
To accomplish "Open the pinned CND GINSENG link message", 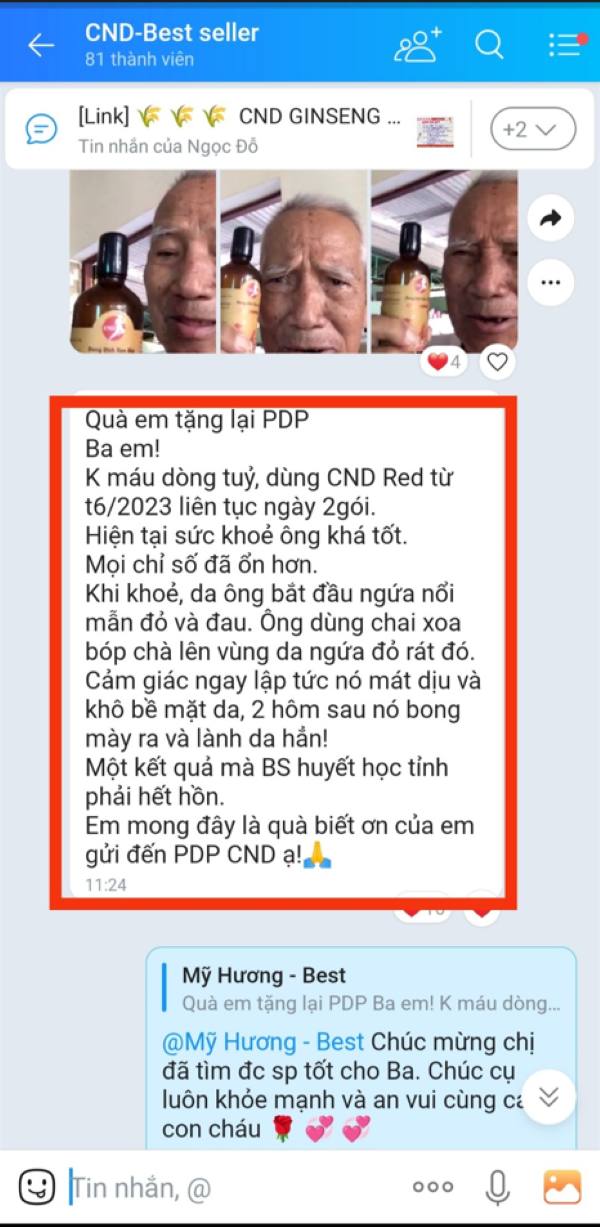I will coord(240,130).
